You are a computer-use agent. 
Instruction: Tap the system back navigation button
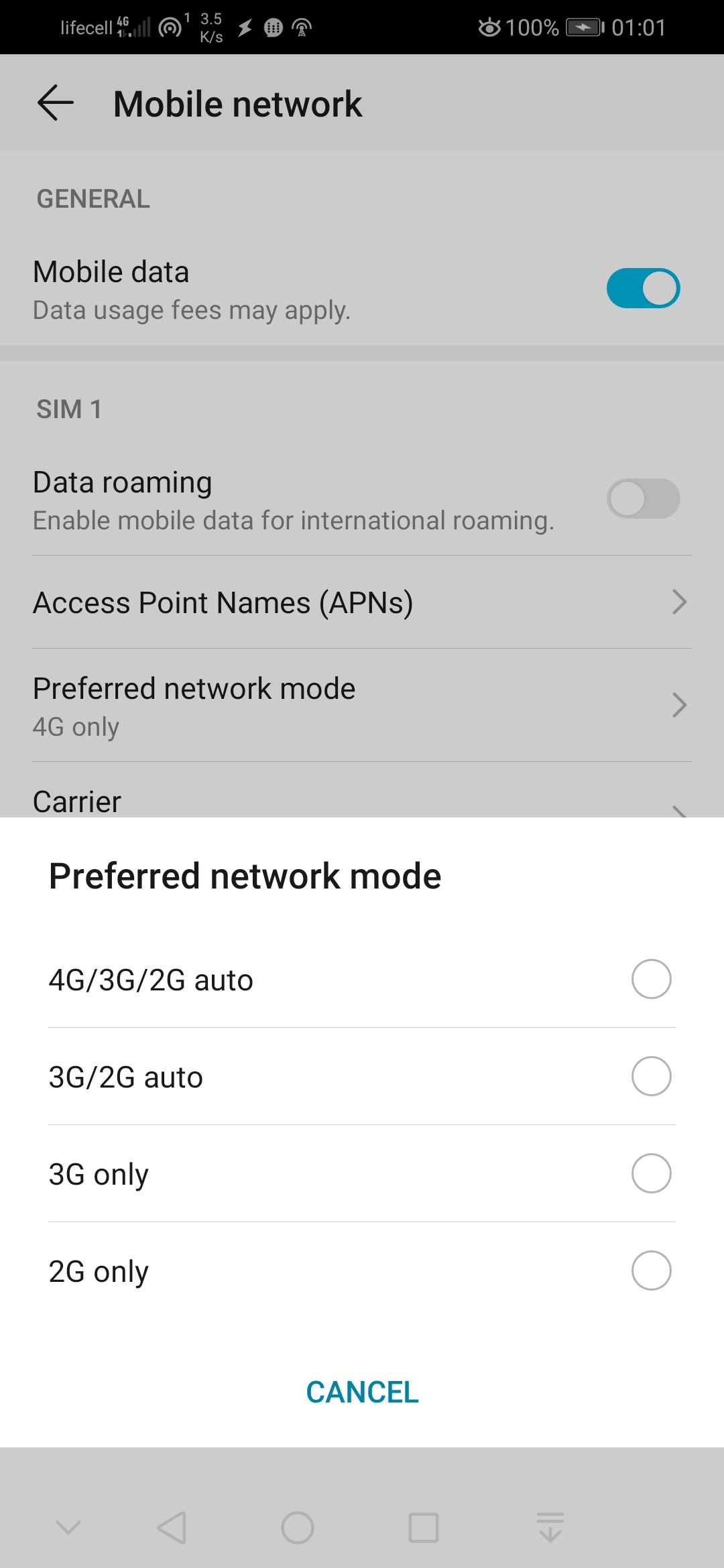172,1528
